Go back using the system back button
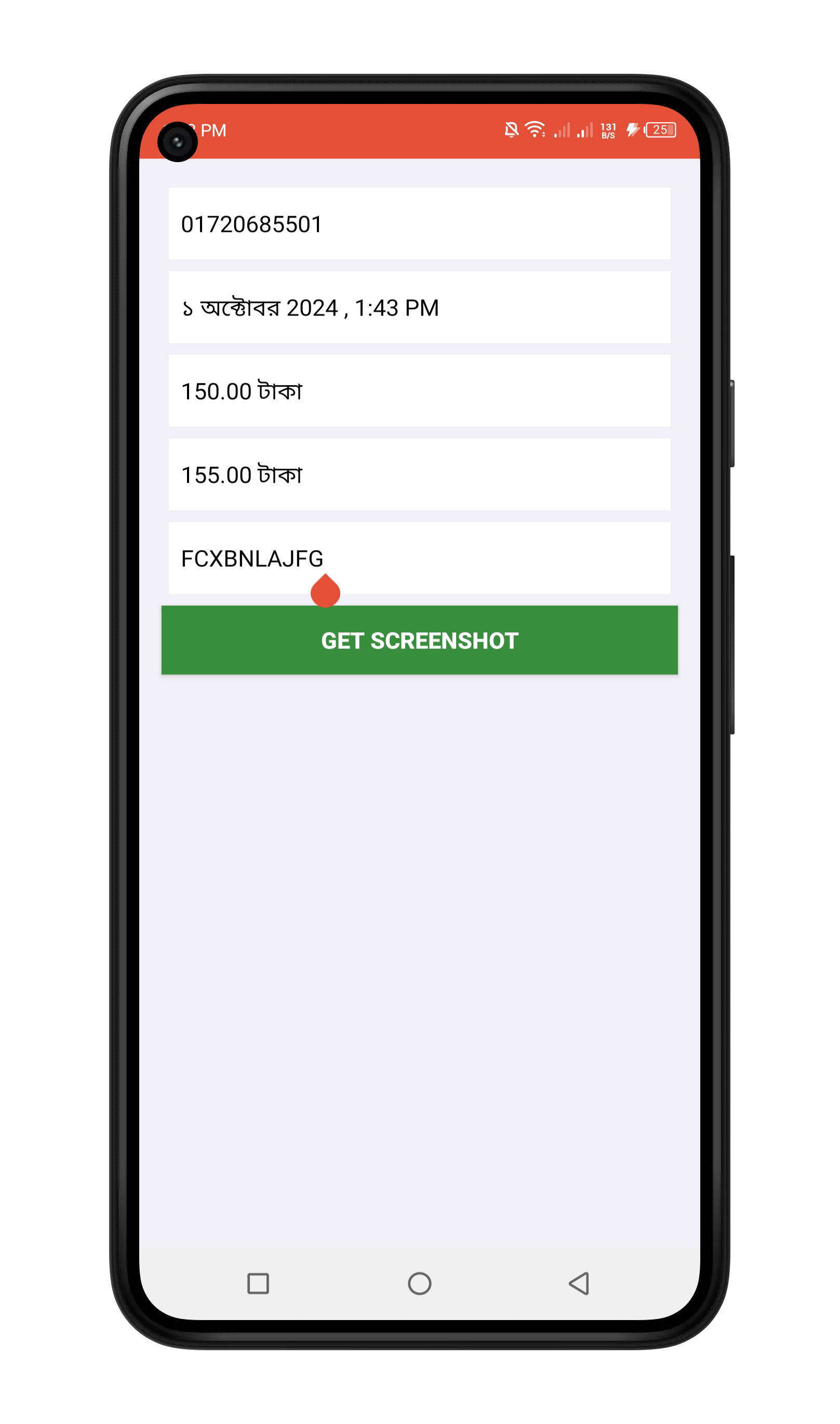840x1424 pixels. [x=579, y=1284]
